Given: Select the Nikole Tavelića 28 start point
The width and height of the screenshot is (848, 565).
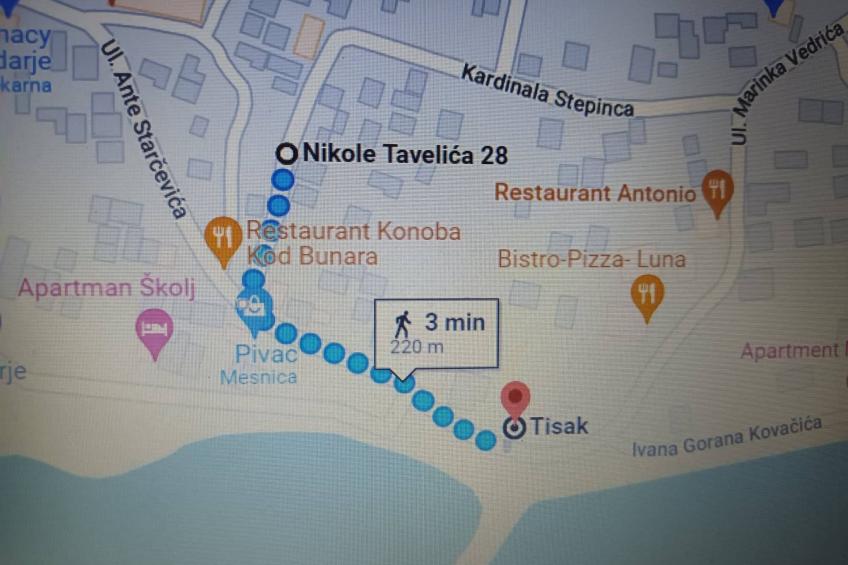Looking at the screenshot, I should [287, 154].
